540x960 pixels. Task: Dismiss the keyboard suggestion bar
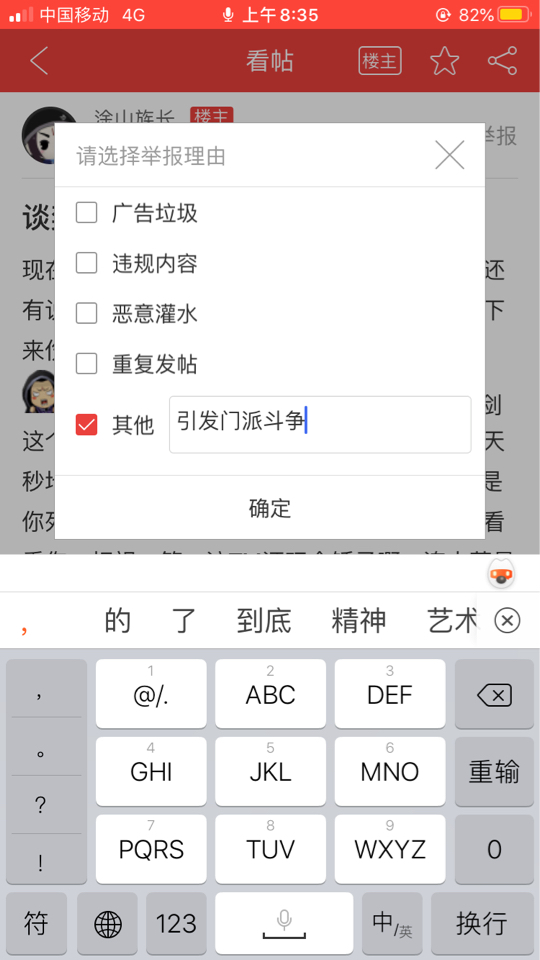[507, 621]
